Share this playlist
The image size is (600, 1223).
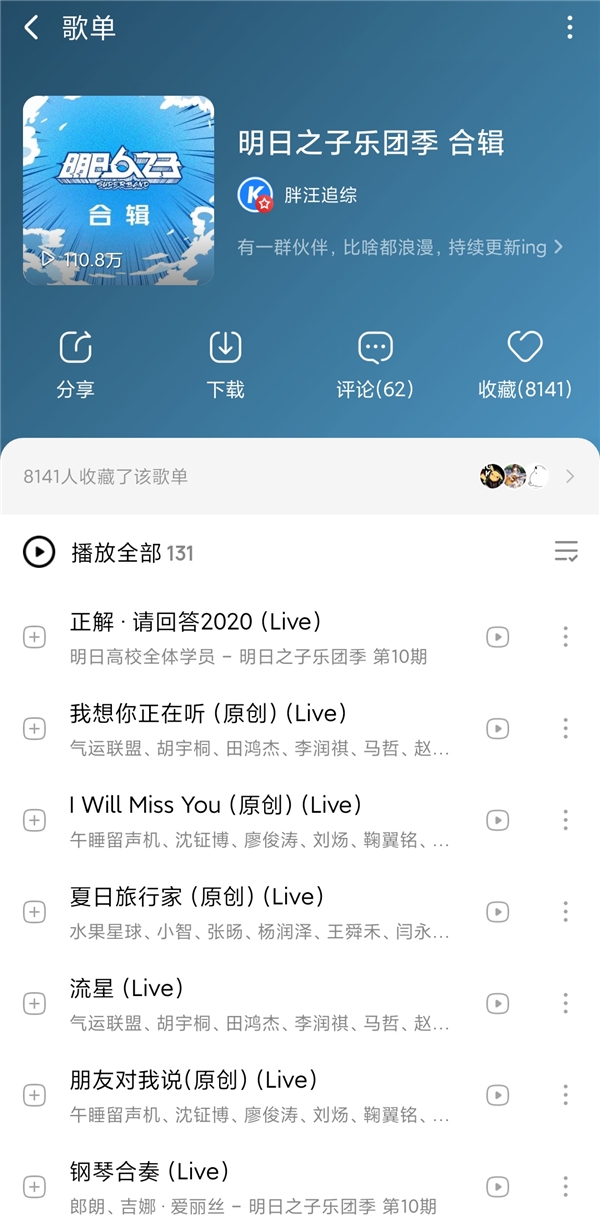76,364
